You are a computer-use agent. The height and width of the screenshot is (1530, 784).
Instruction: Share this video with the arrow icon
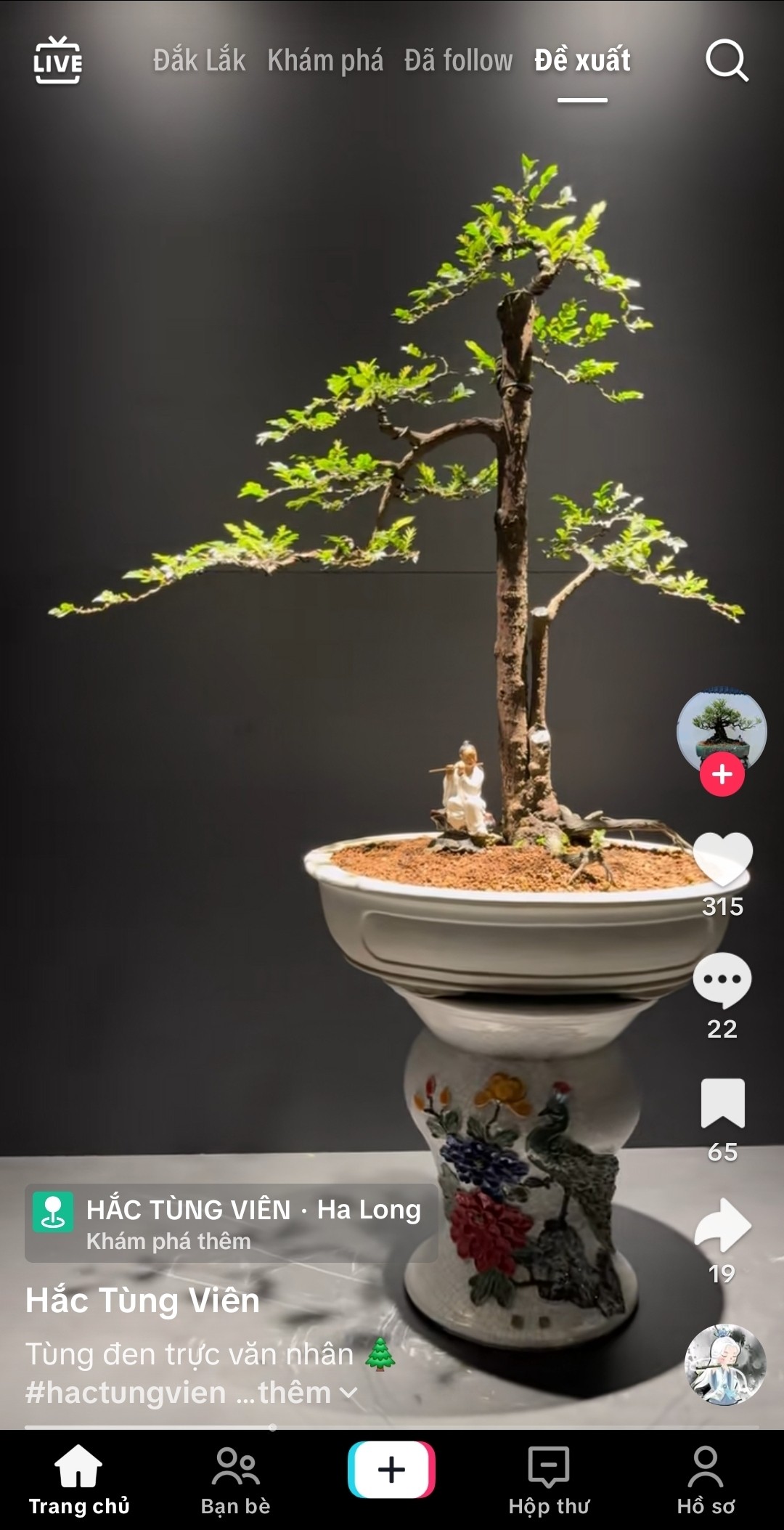[x=722, y=1226]
